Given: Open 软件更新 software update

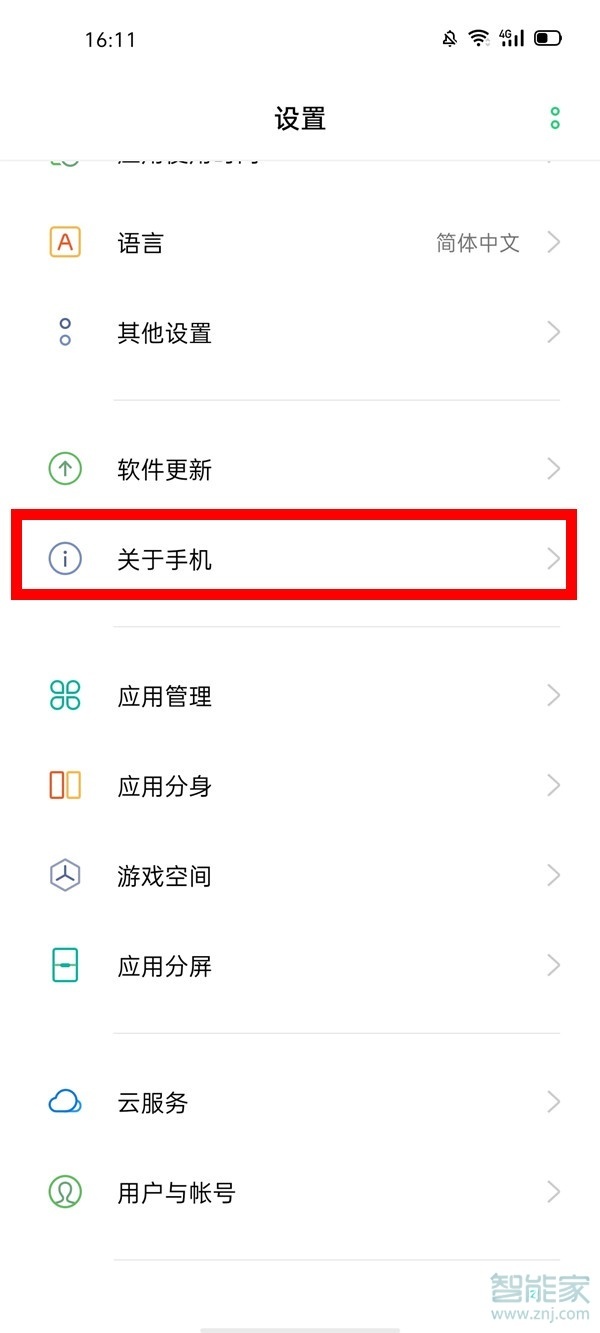Looking at the screenshot, I should click(300, 469).
